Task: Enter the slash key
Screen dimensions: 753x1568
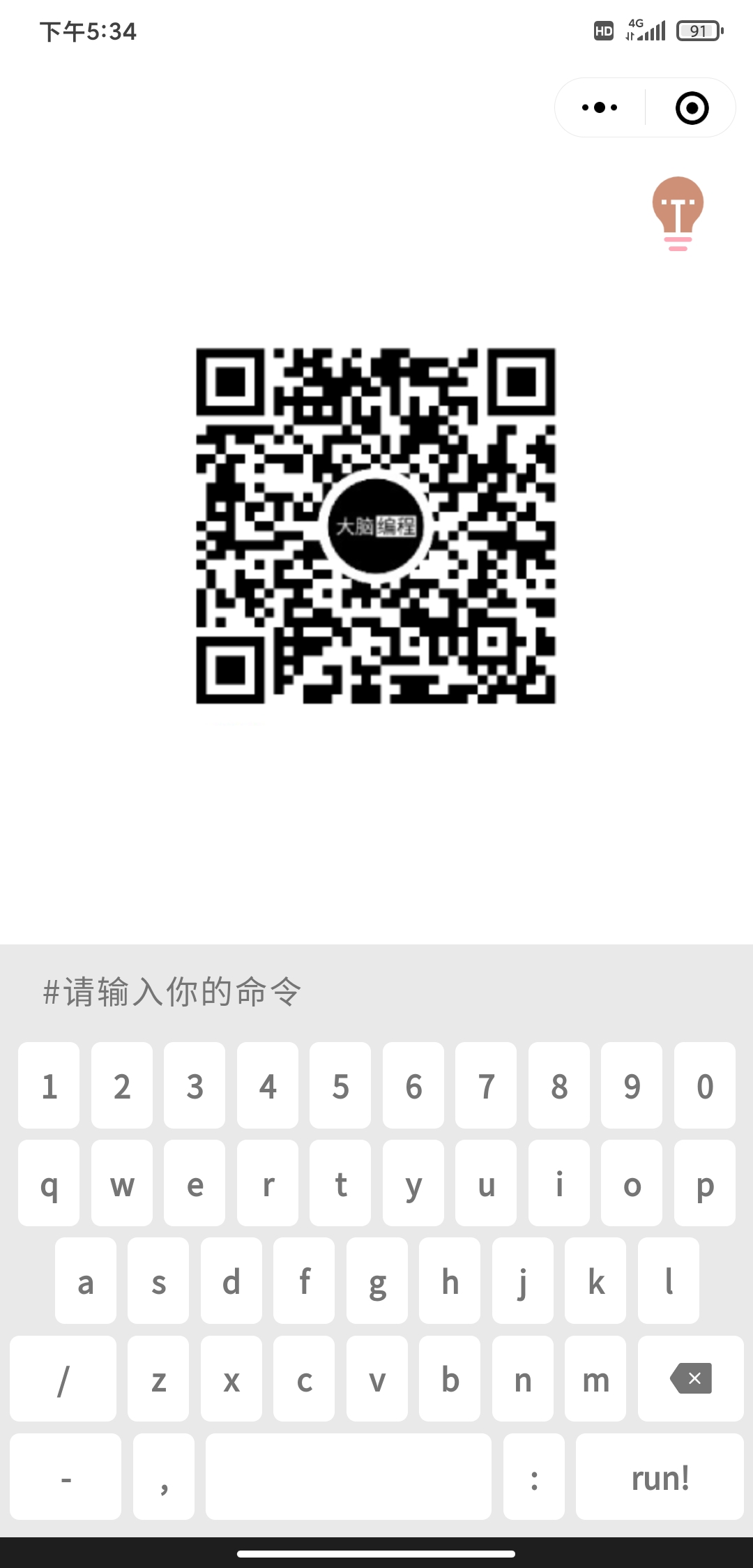Action: (x=63, y=1378)
